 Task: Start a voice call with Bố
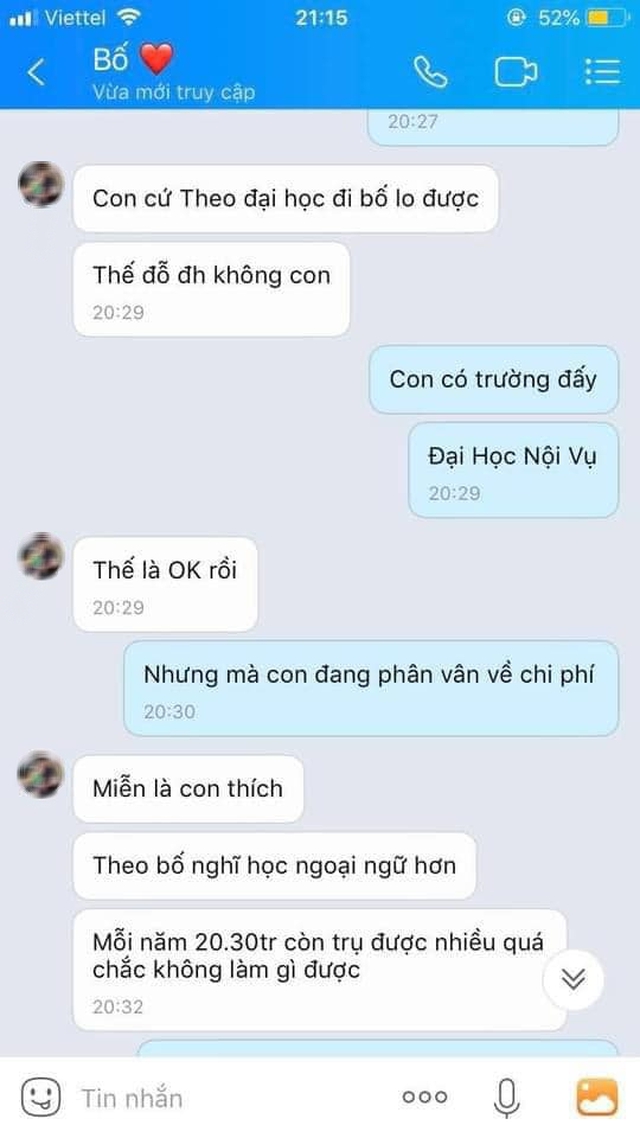[x=431, y=72]
